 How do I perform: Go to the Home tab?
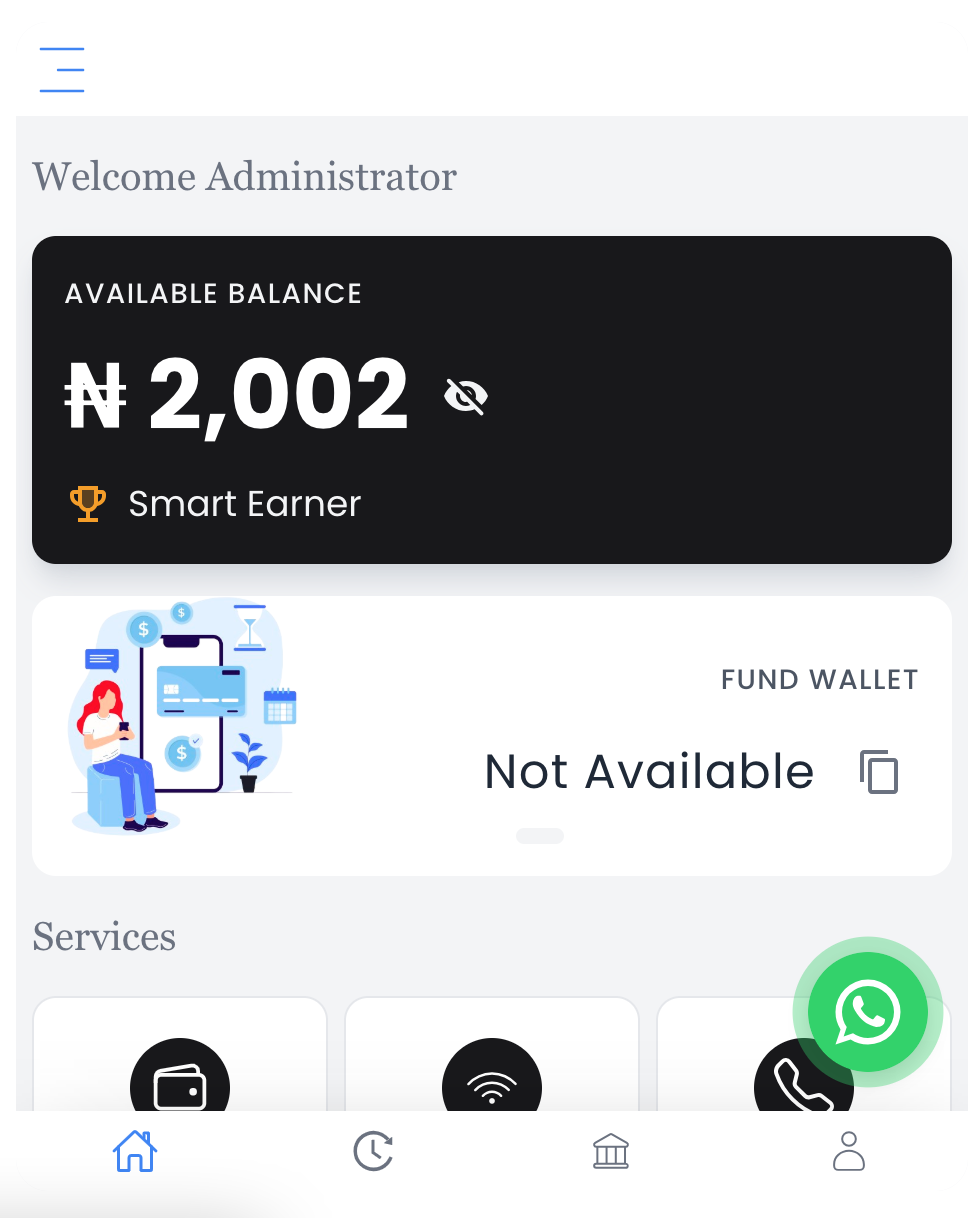pos(135,1151)
